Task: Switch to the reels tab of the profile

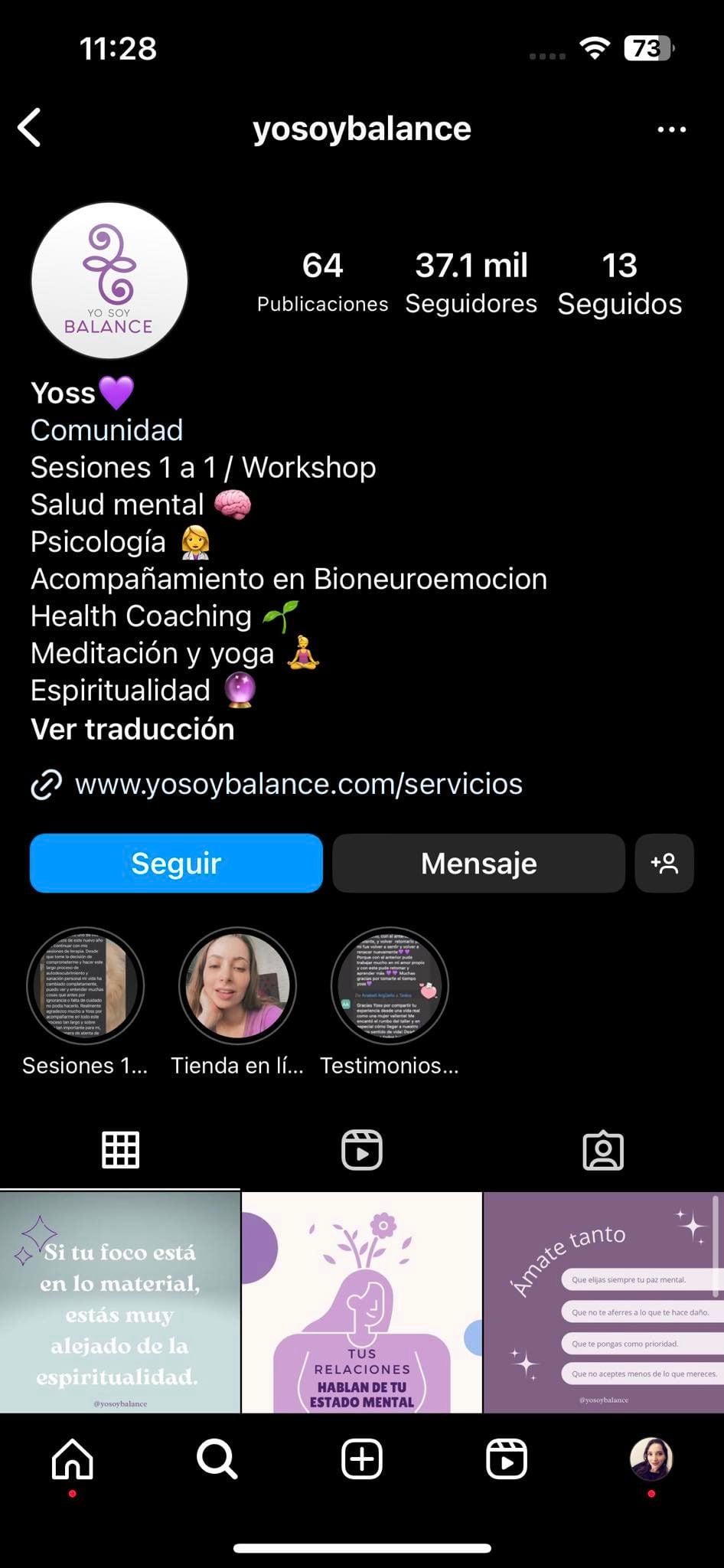Action: coord(362,1150)
